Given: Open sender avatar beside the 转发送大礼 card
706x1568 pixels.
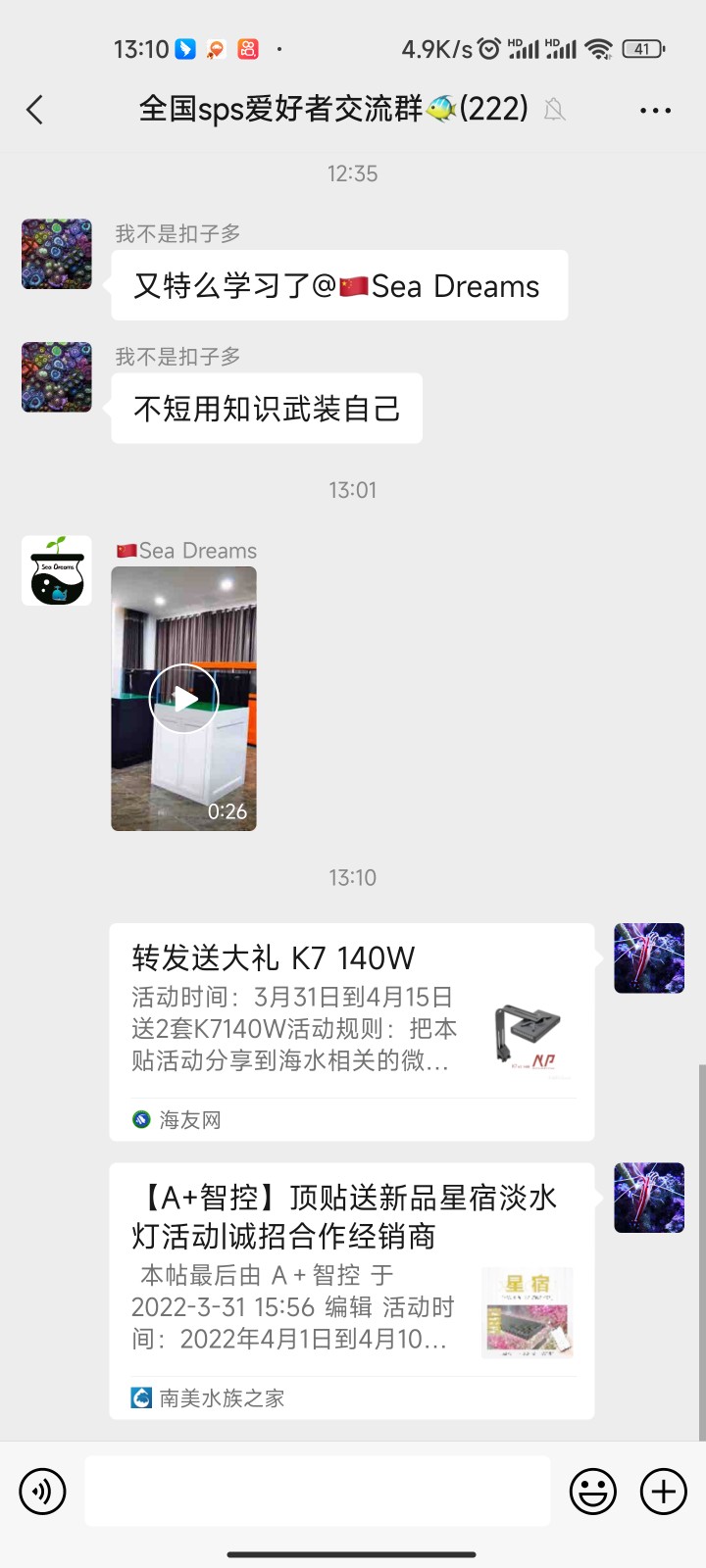Looking at the screenshot, I should click(649, 958).
